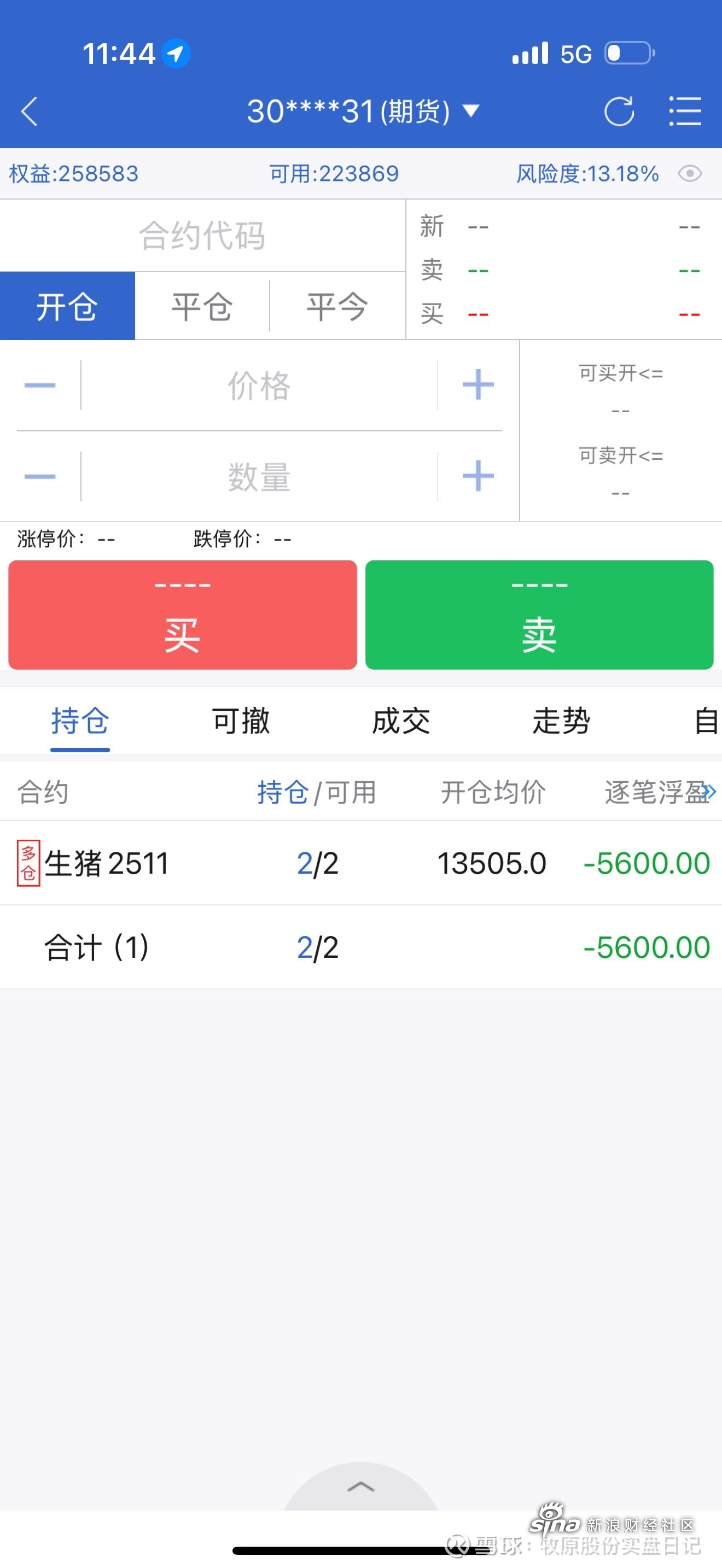
Task: Switch to the 成交 tab
Action: (401, 721)
